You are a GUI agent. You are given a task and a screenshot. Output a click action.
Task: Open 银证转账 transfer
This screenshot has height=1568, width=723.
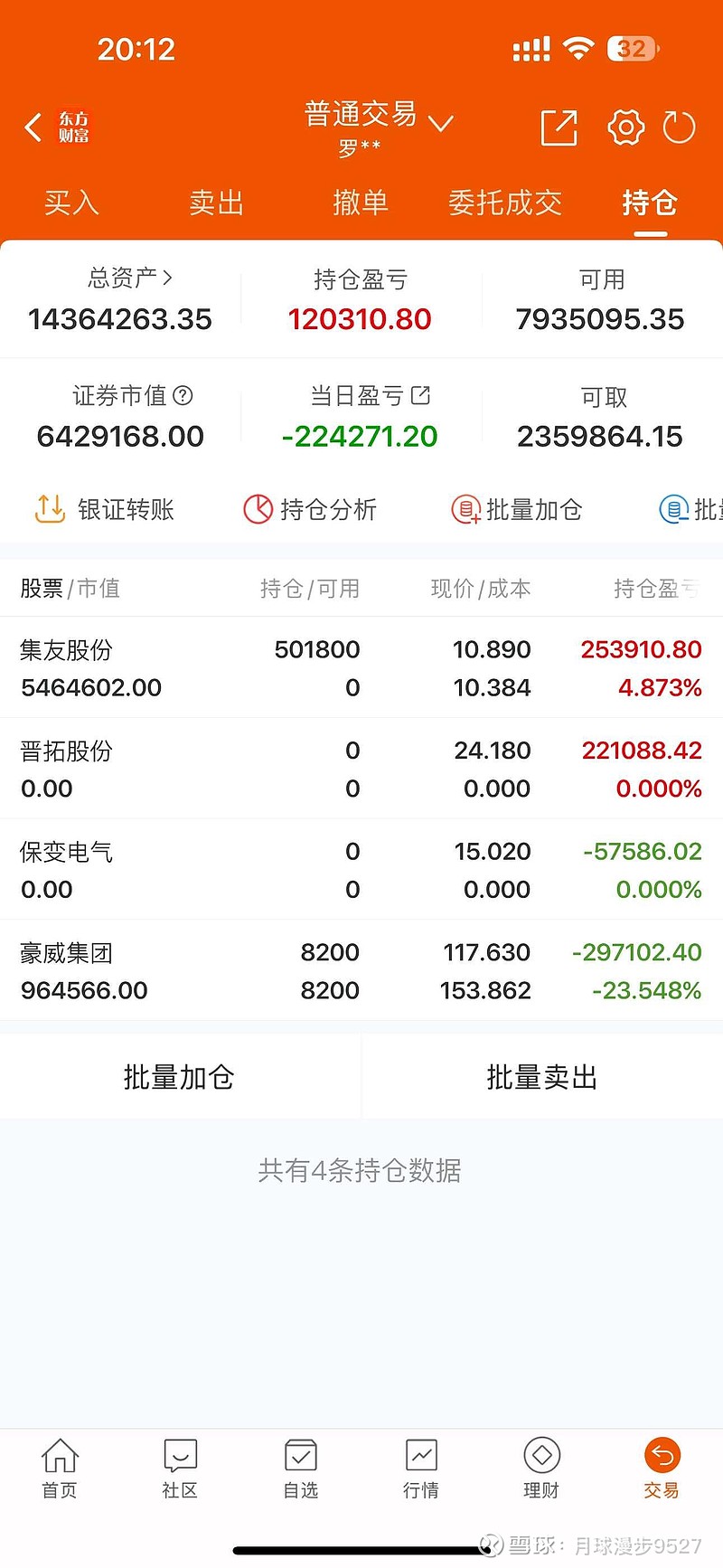click(x=104, y=509)
